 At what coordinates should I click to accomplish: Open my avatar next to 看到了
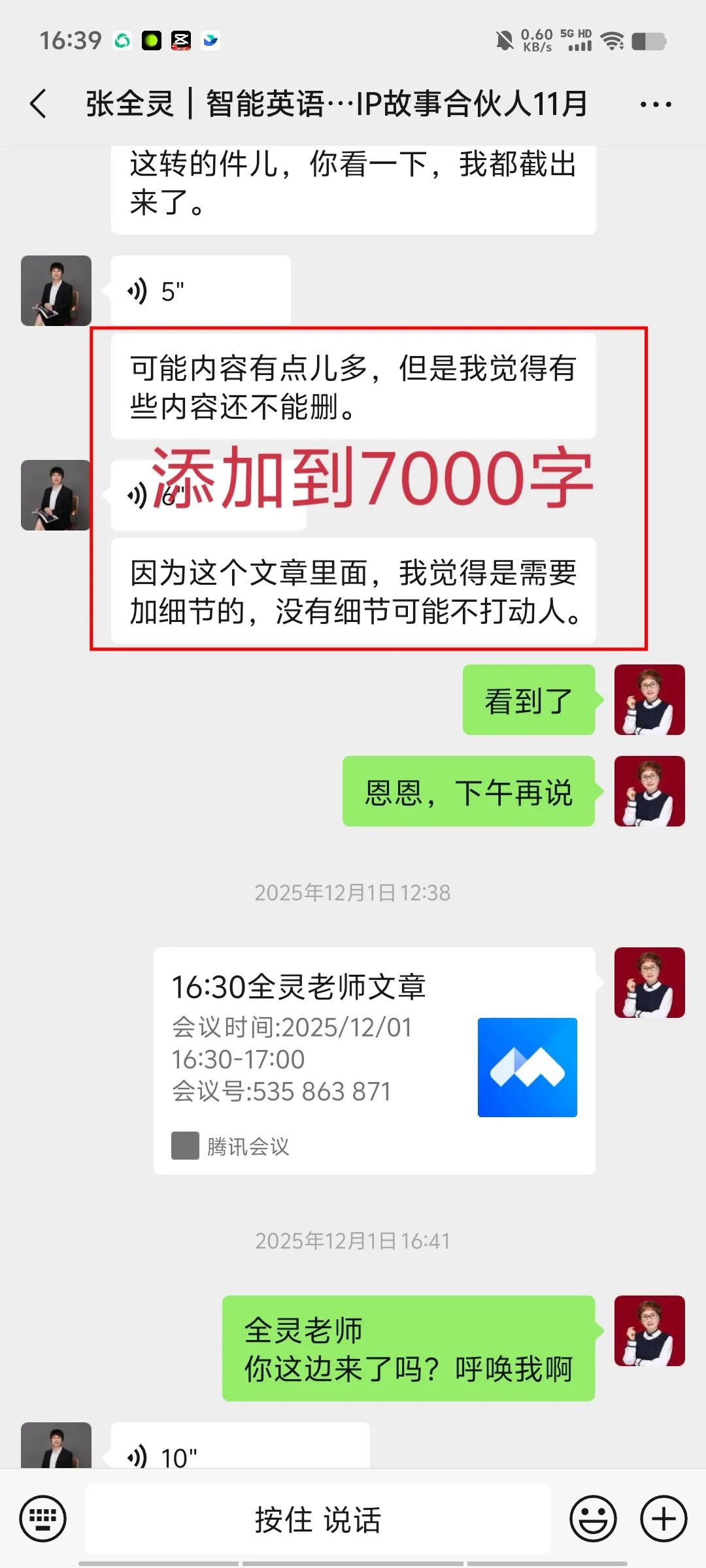(649, 700)
